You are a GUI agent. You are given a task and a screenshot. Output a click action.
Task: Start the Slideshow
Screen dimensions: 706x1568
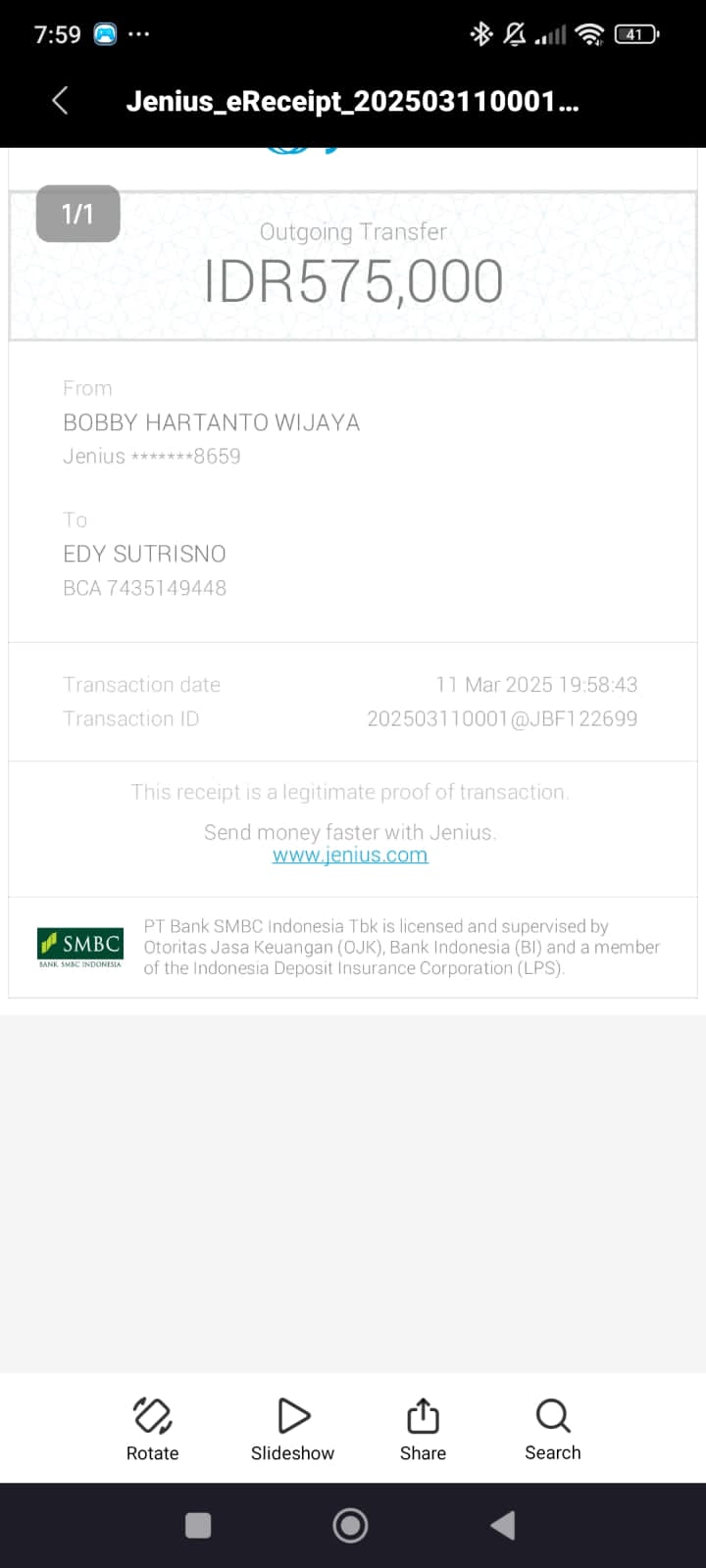click(292, 1429)
